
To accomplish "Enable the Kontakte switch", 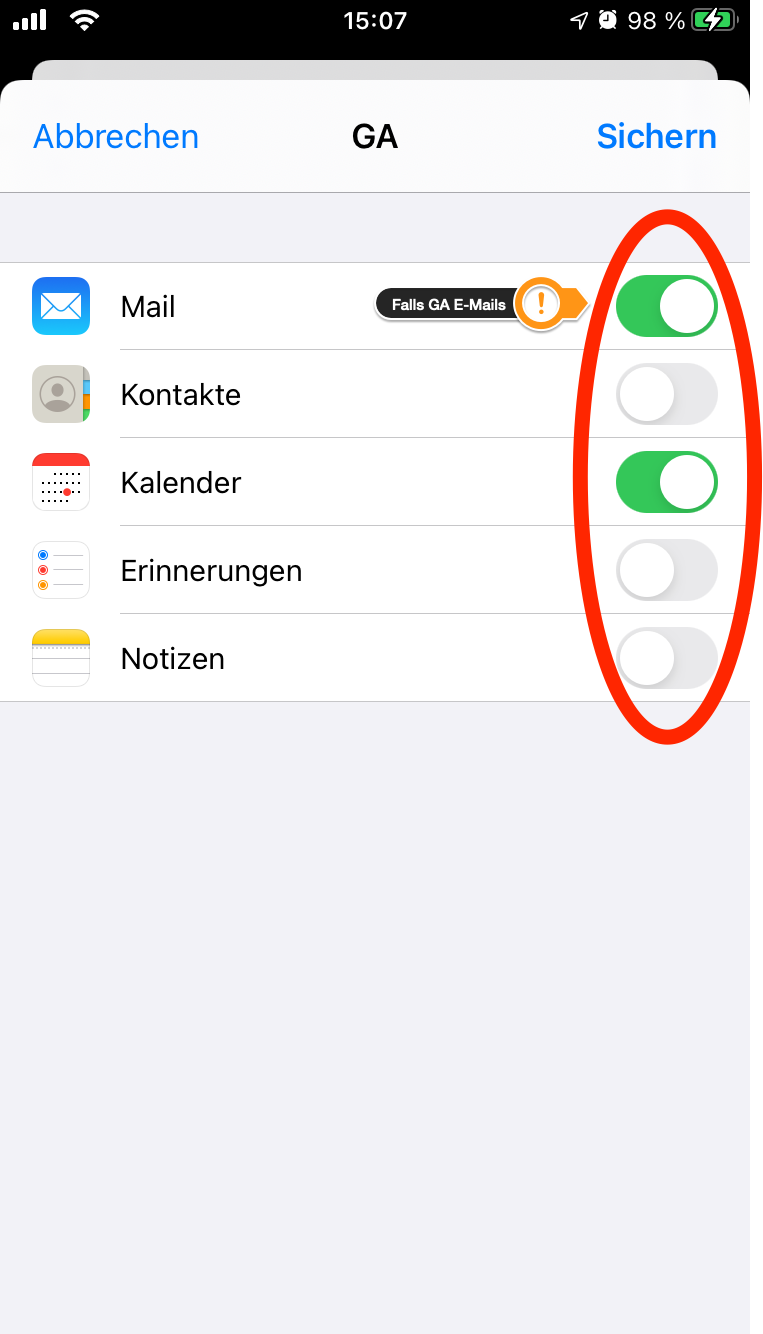I will pyautogui.click(x=666, y=394).
